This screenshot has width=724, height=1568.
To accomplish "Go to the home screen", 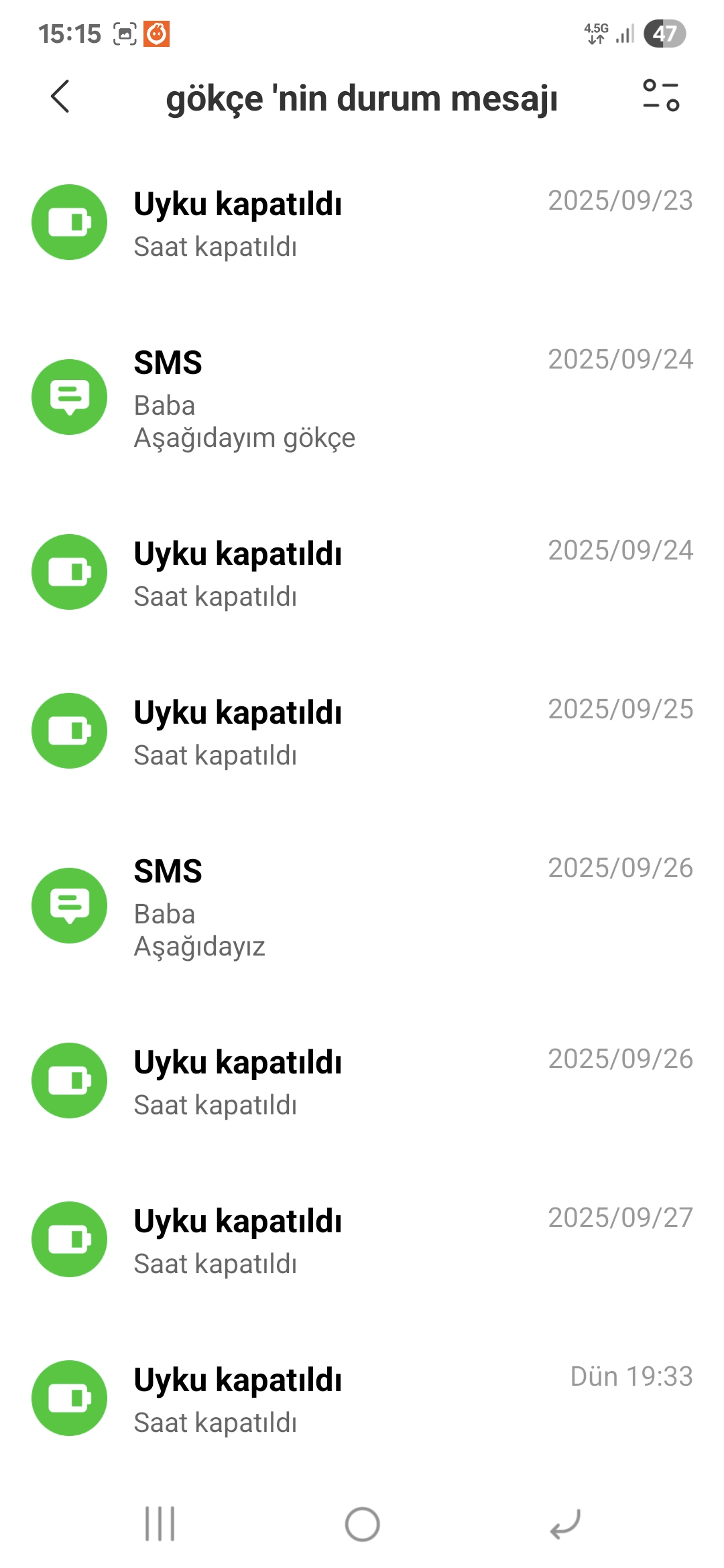I will (362, 1524).
